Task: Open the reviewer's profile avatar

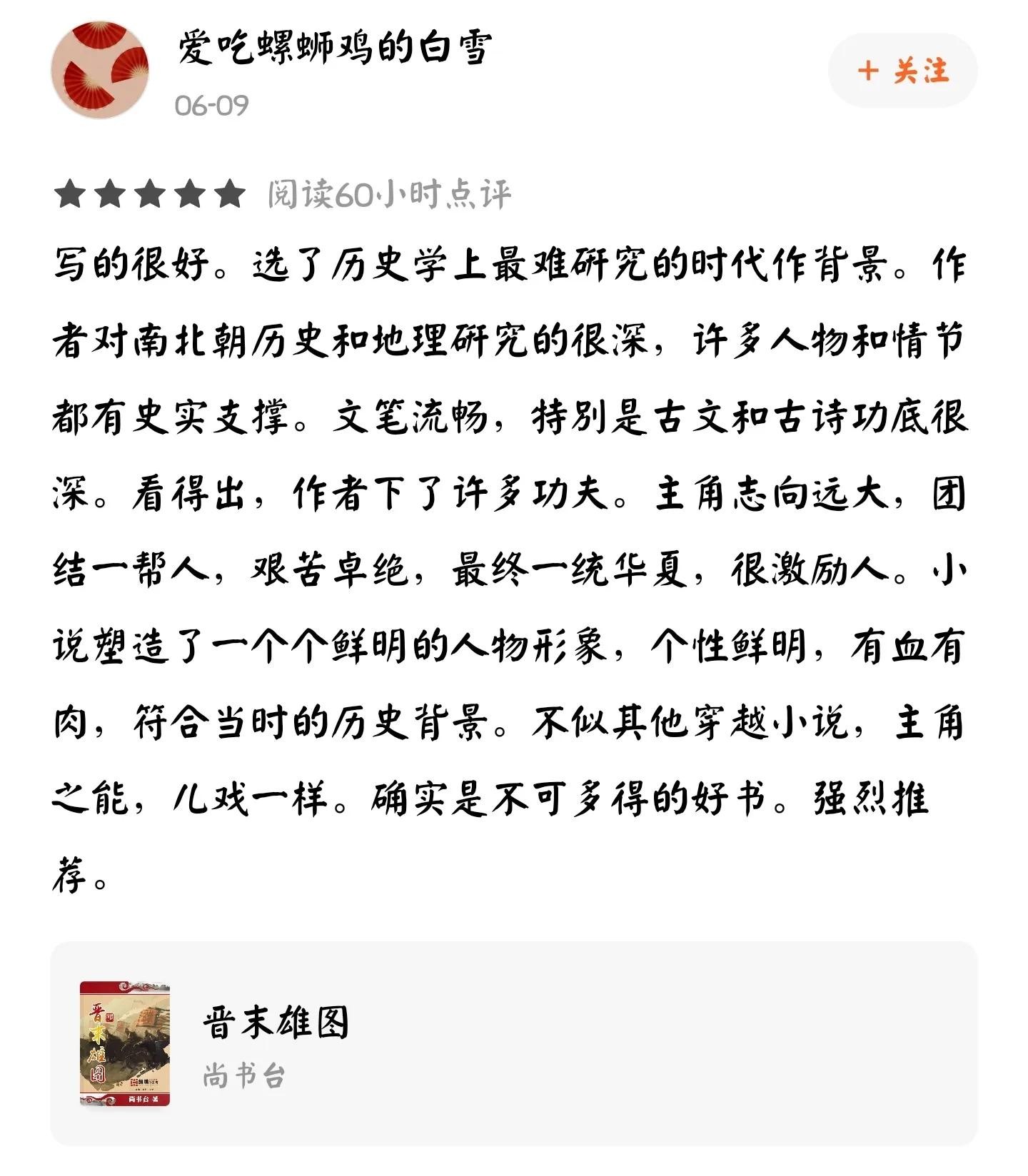Action: coord(100,69)
